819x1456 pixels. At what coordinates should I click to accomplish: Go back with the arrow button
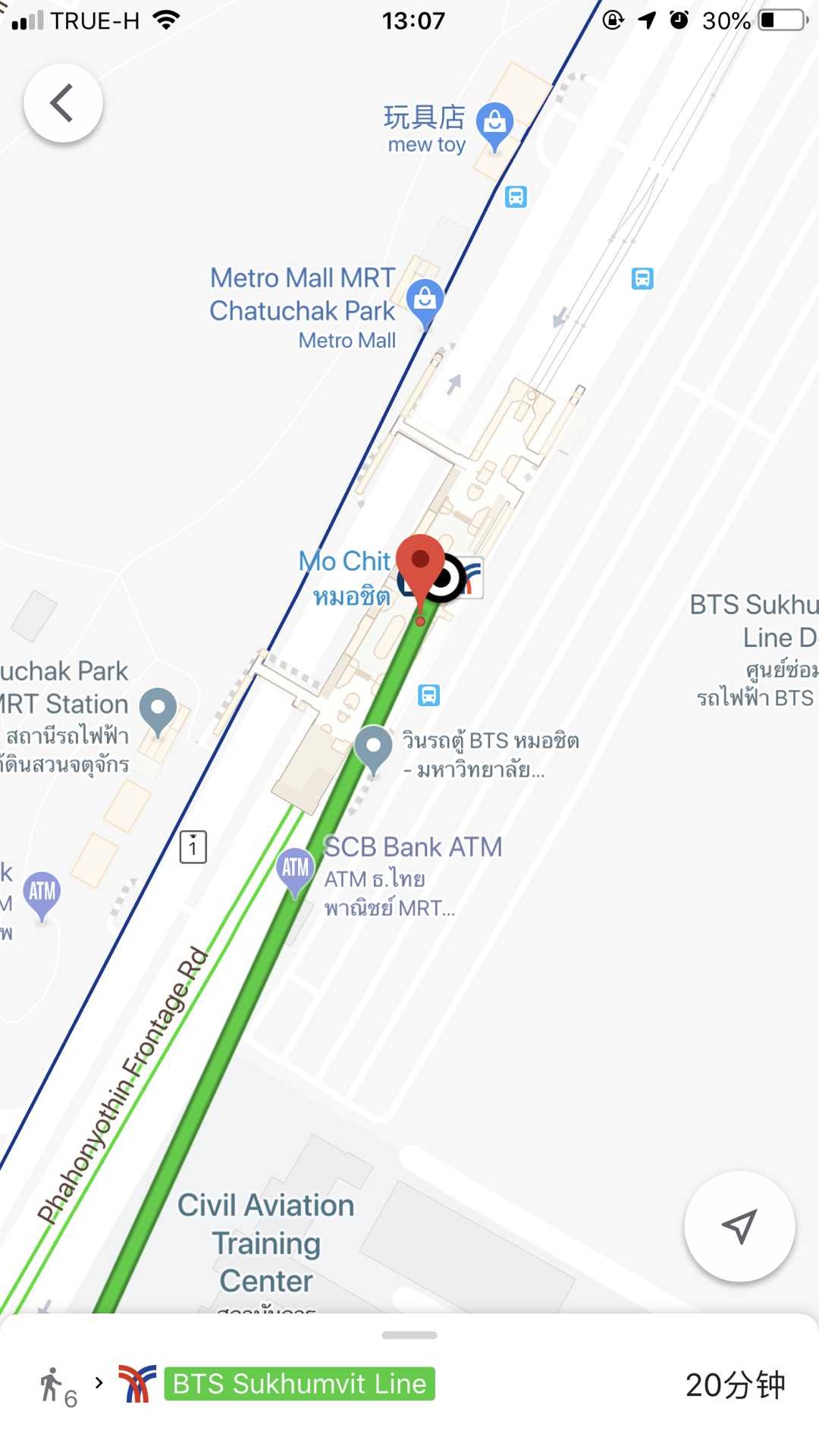pos(63,103)
